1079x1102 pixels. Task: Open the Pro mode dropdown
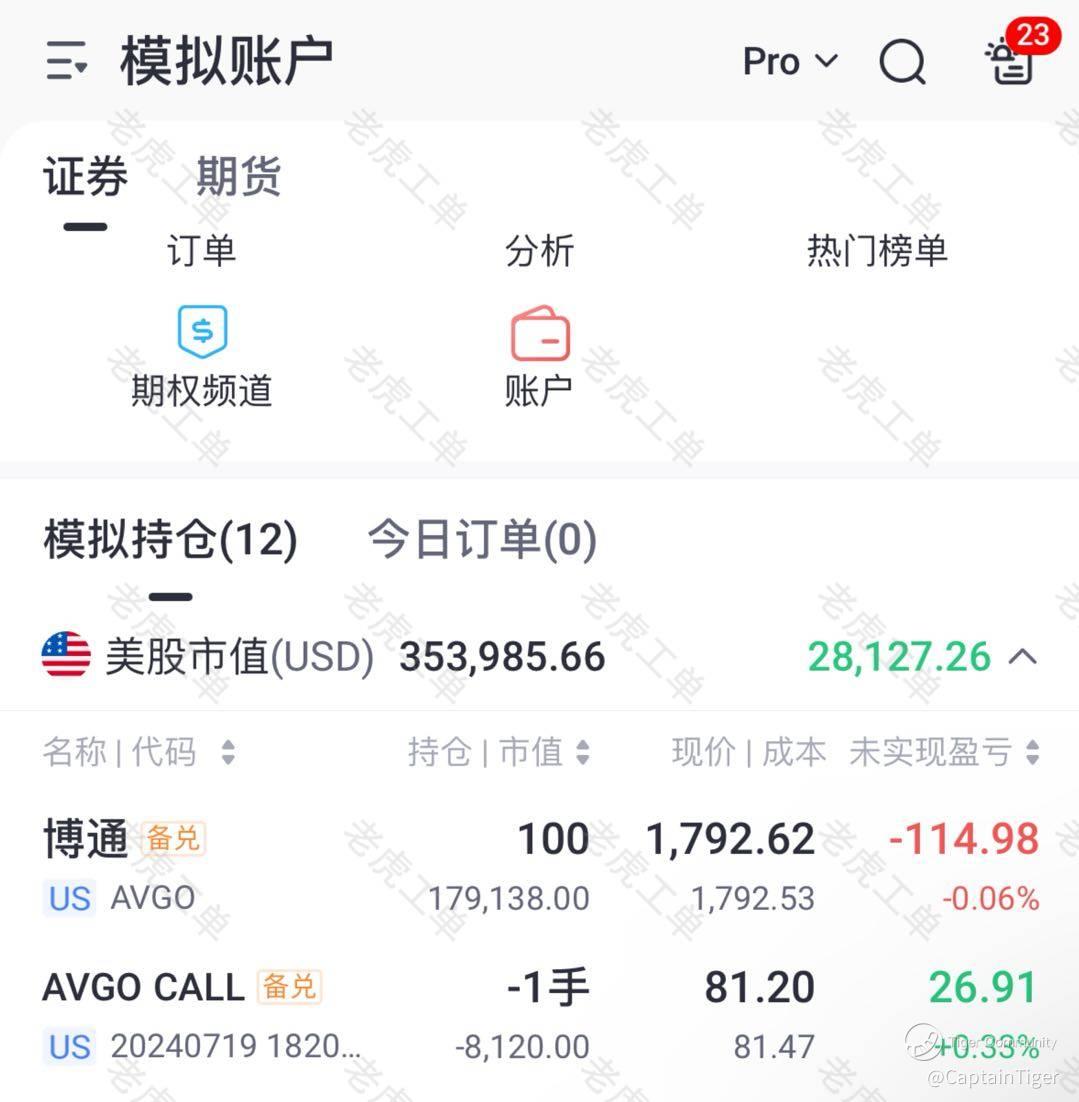791,61
